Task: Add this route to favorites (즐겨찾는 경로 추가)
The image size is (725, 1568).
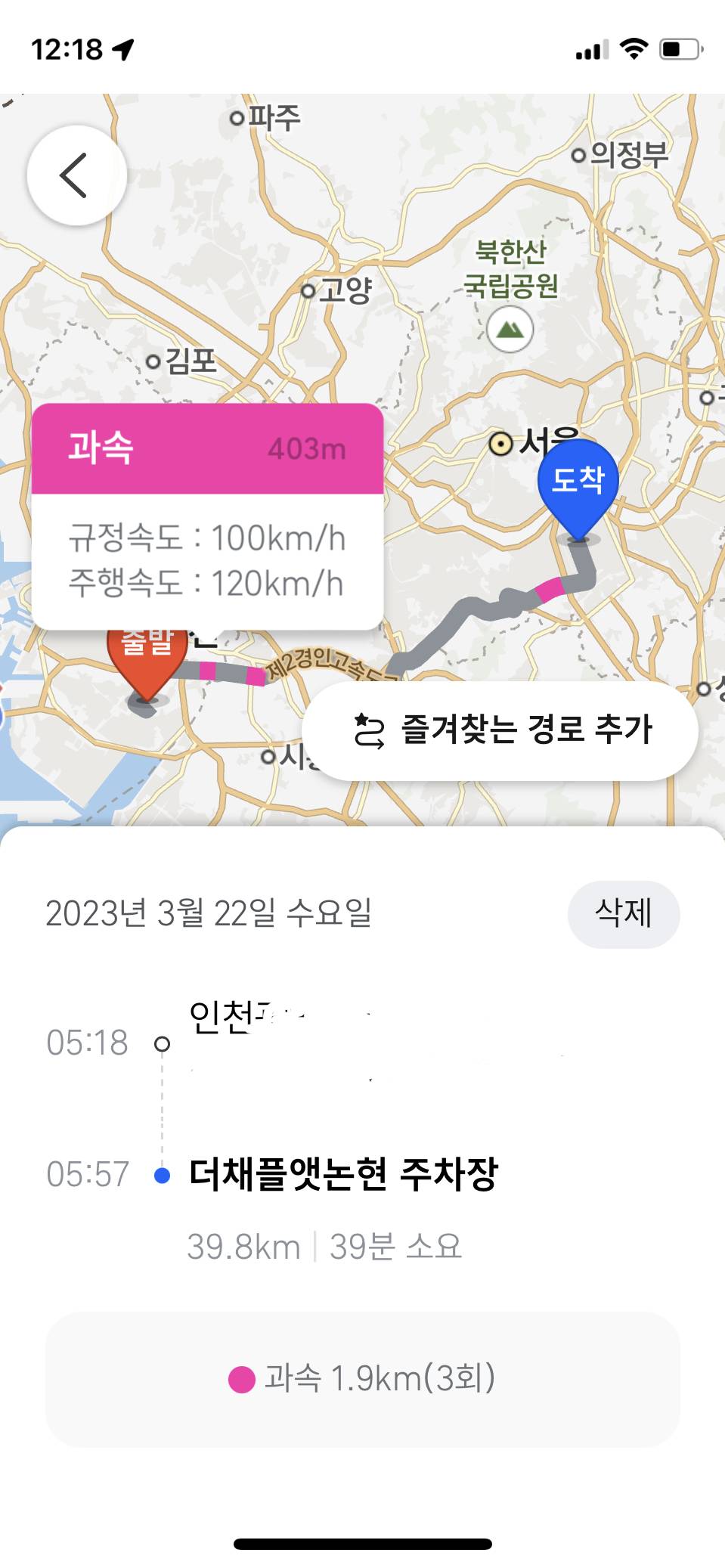Action: coord(500,730)
